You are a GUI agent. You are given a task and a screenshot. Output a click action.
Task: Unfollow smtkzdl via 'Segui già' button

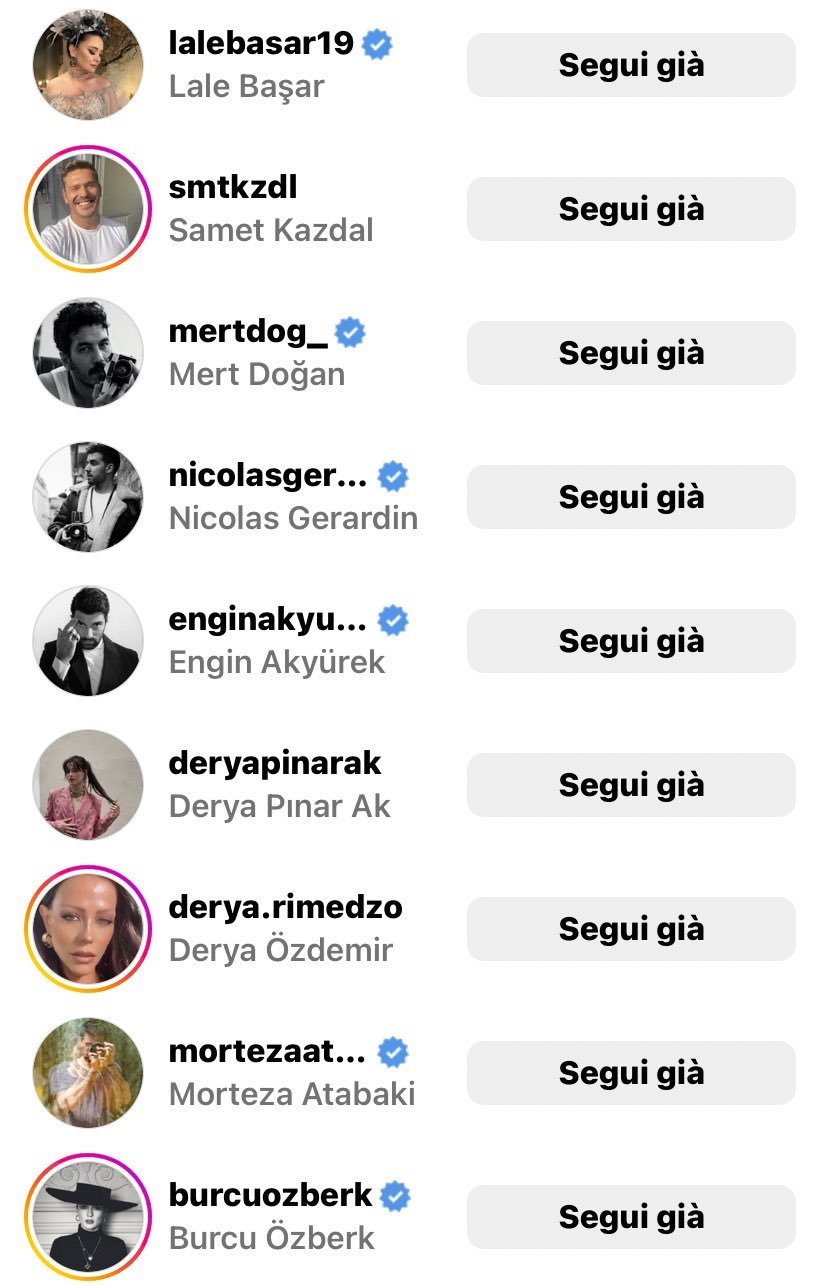coord(631,209)
